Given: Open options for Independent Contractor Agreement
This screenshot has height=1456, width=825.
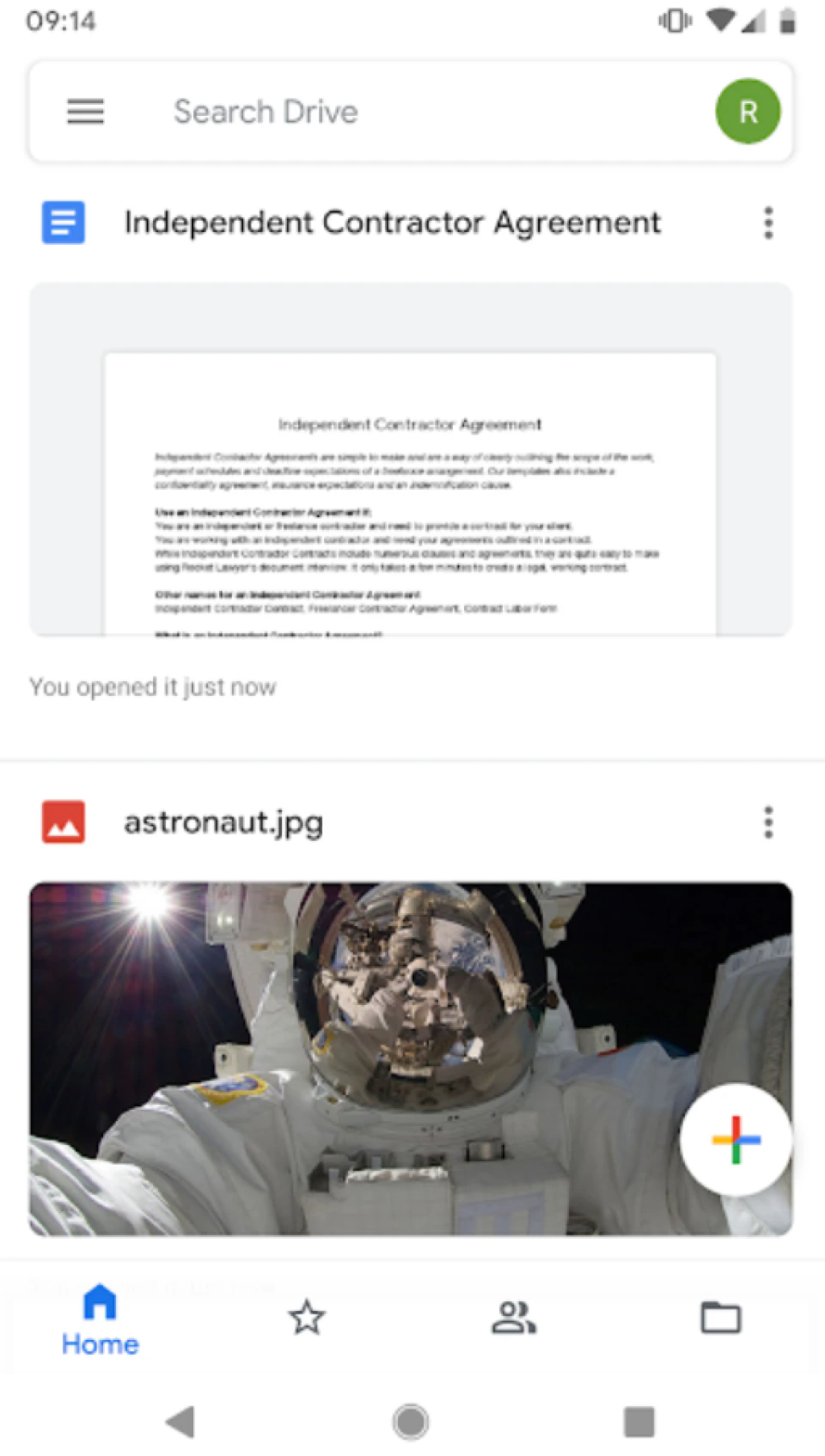Looking at the screenshot, I should click(x=768, y=223).
